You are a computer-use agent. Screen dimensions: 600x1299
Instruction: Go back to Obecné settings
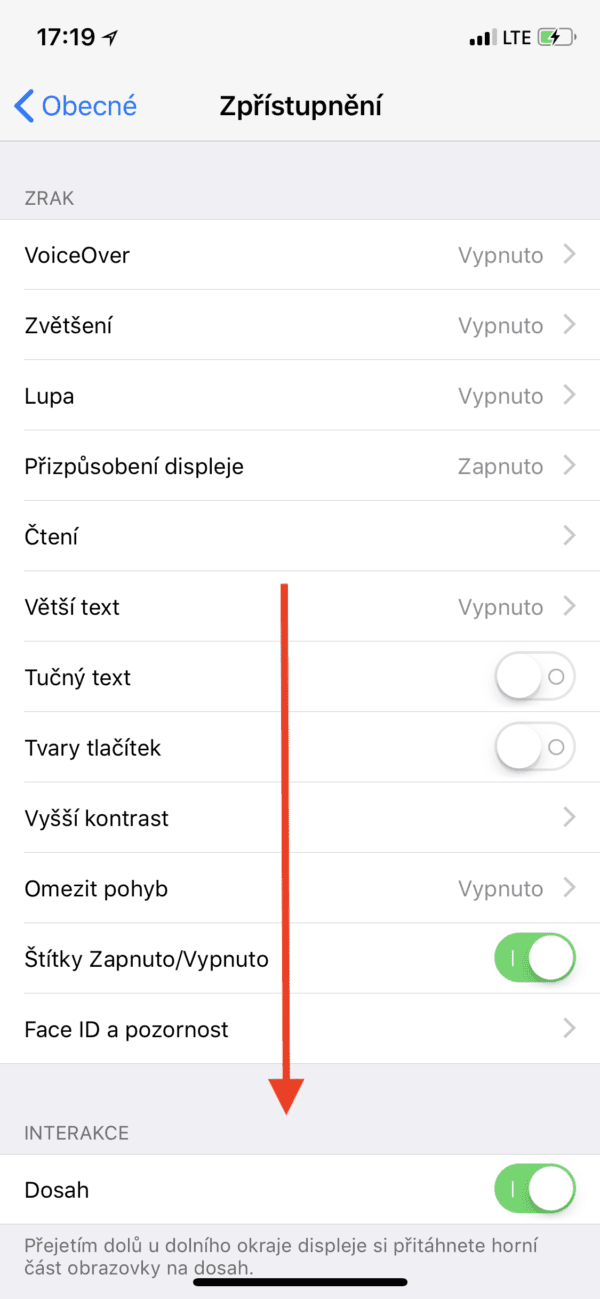77,106
